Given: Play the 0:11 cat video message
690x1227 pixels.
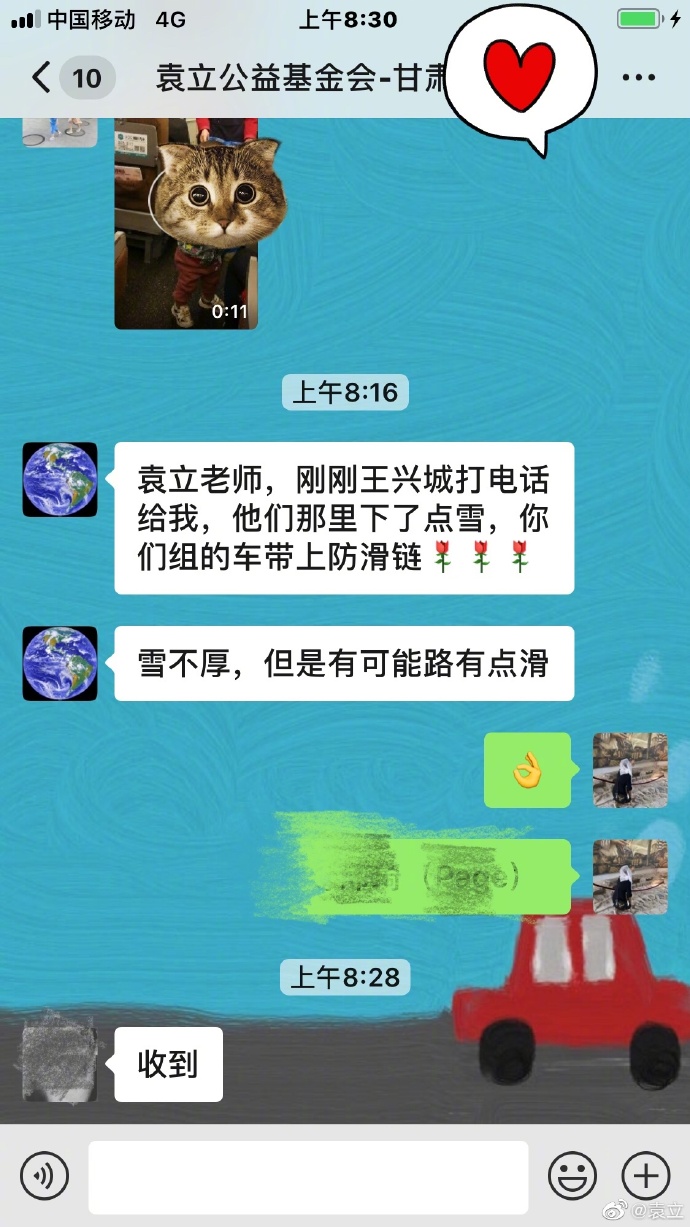Looking at the screenshot, I should click(186, 223).
